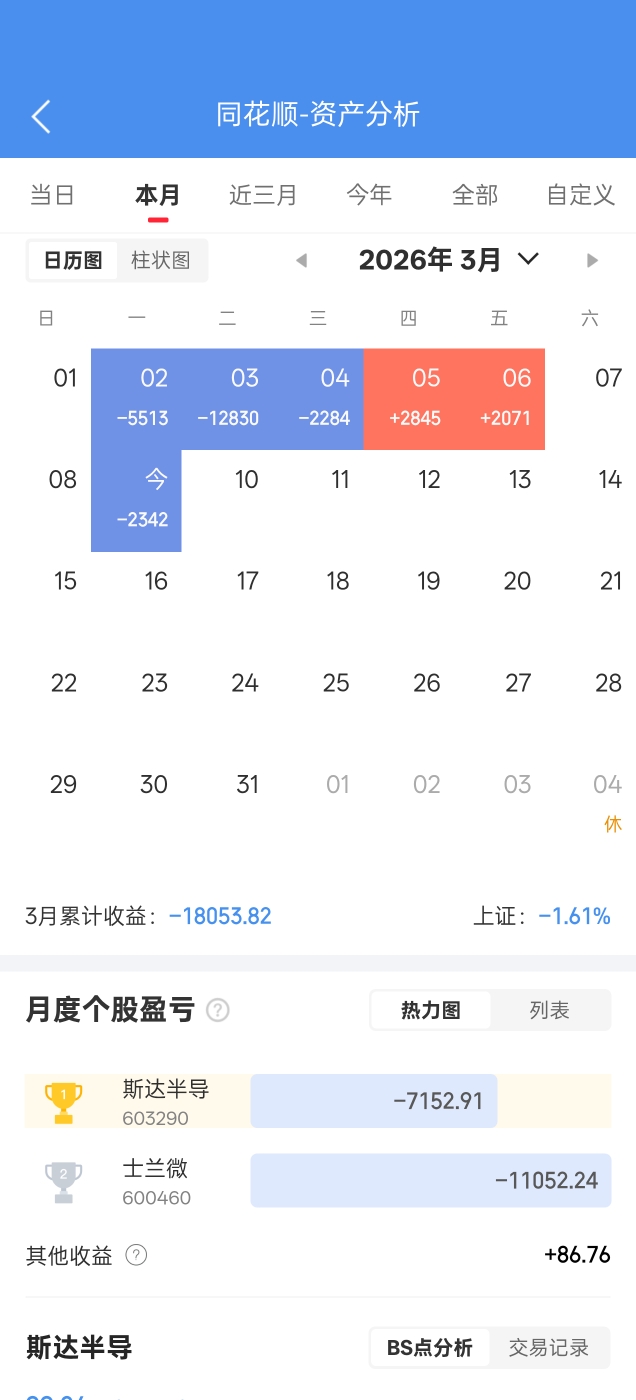Screen dimensions: 636x1400
Task: Tap the help icon beside 月度个股盈亏
Action: (218, 1010)
